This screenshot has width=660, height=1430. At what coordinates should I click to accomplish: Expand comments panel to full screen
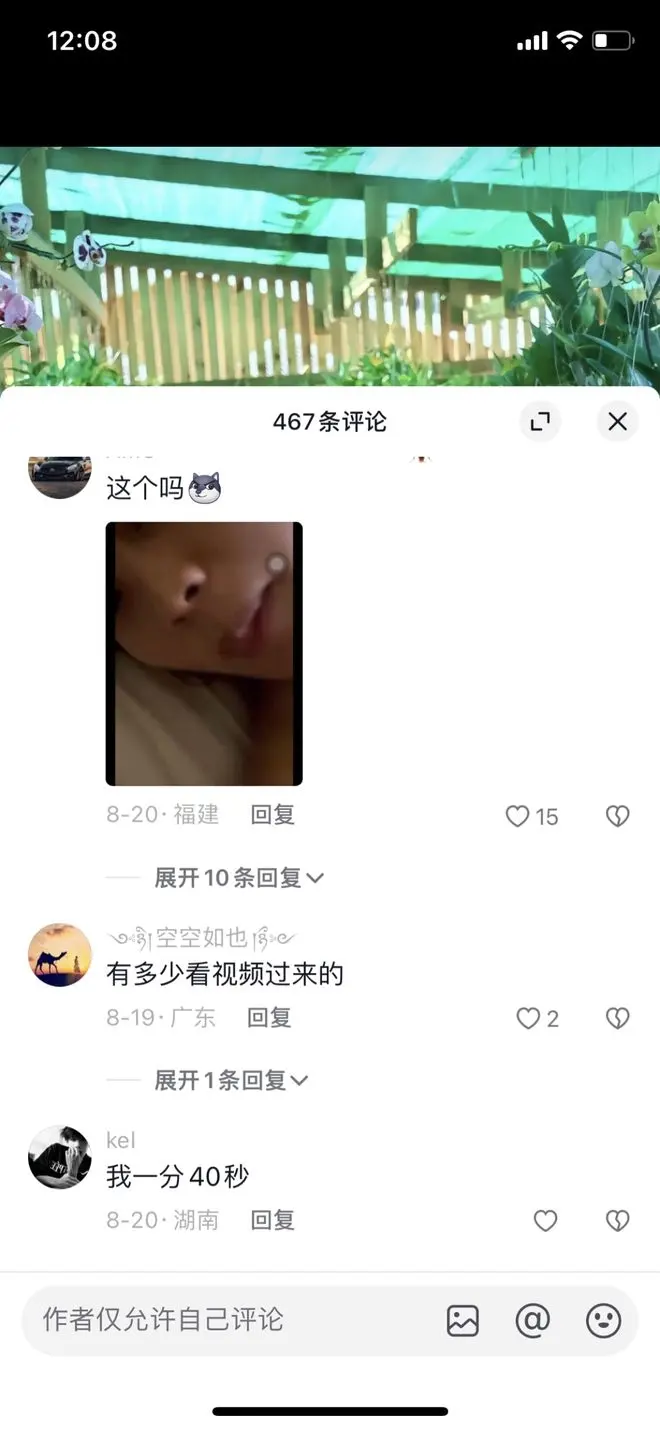tap(540, 421)
